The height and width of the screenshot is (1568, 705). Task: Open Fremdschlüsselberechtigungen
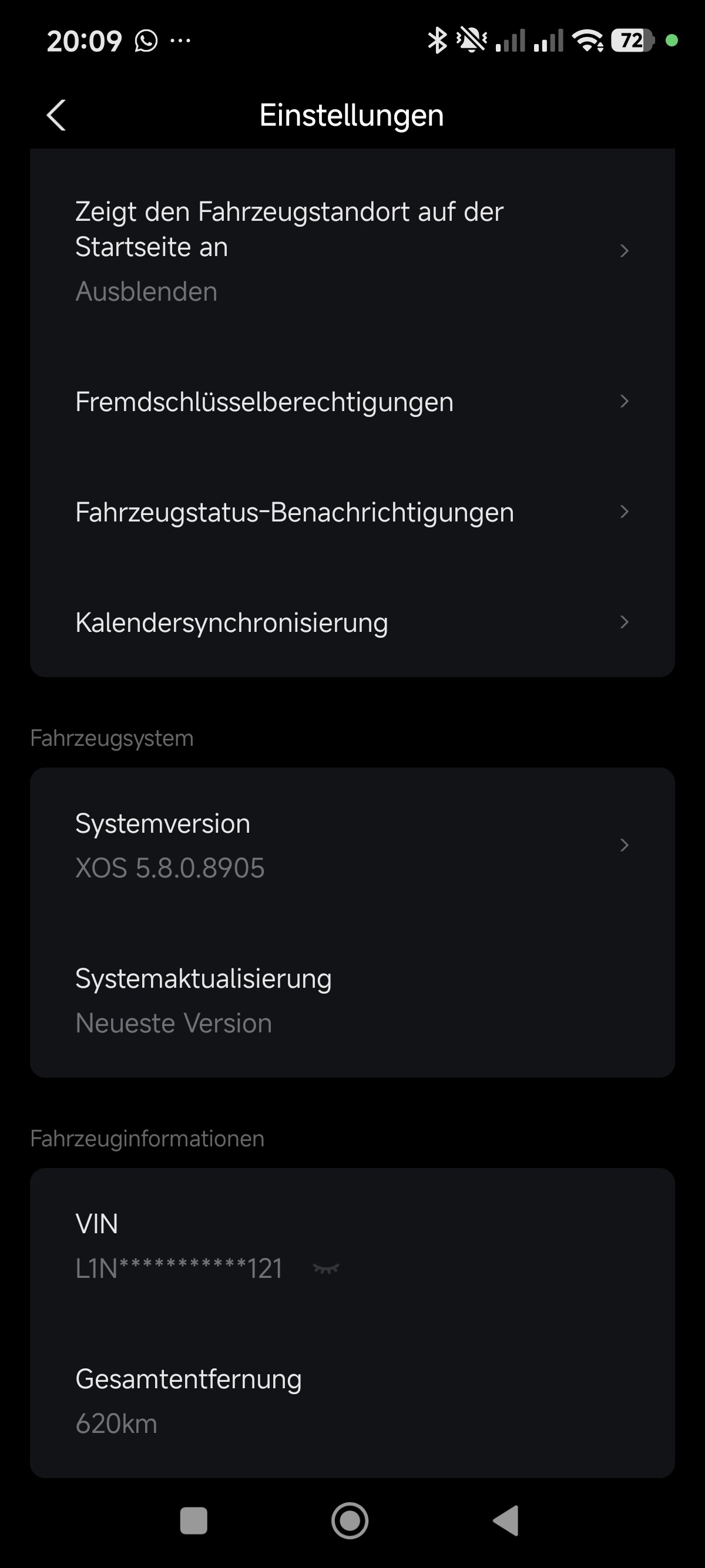coord(352,402)
